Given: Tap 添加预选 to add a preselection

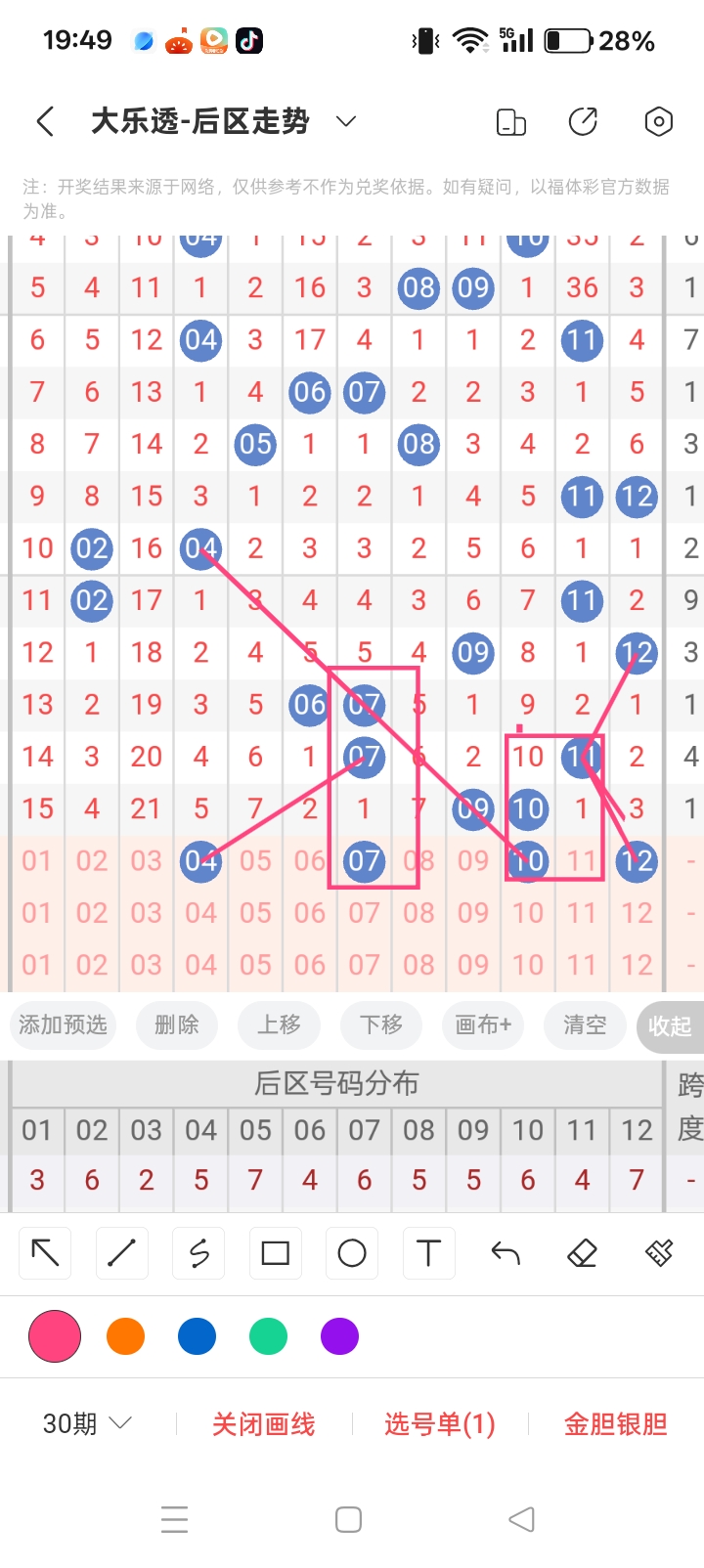Looking at the screenshot, I should [63, 1024].
